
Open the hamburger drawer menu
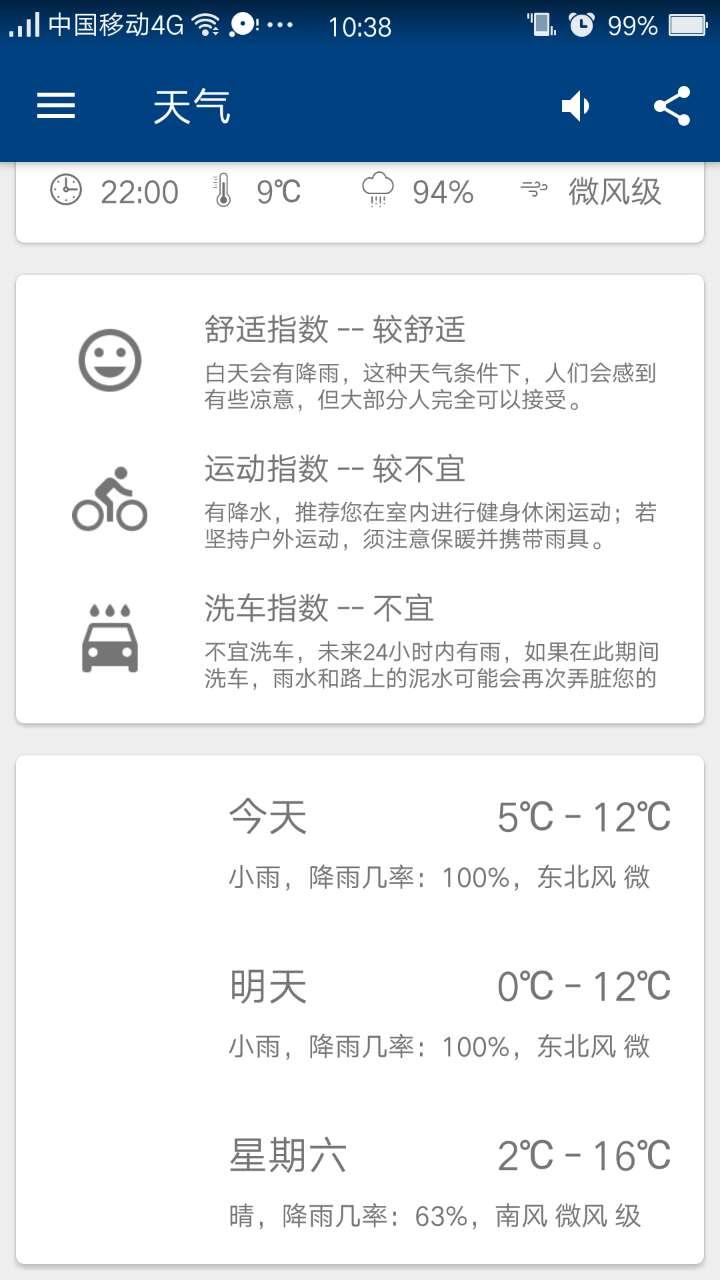[56, 106]
